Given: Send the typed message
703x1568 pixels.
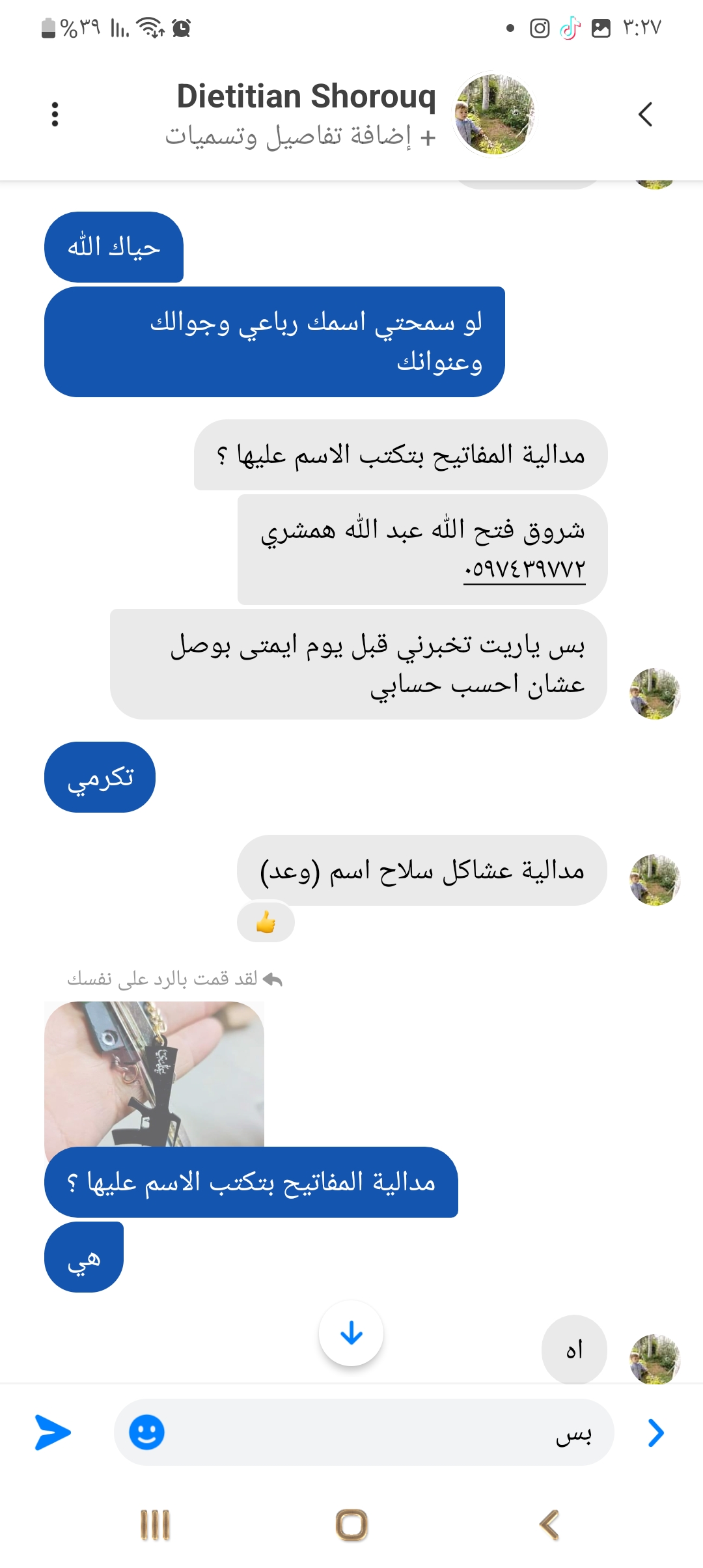Looking at the screenshot, I should click(x=53, y=1433).
